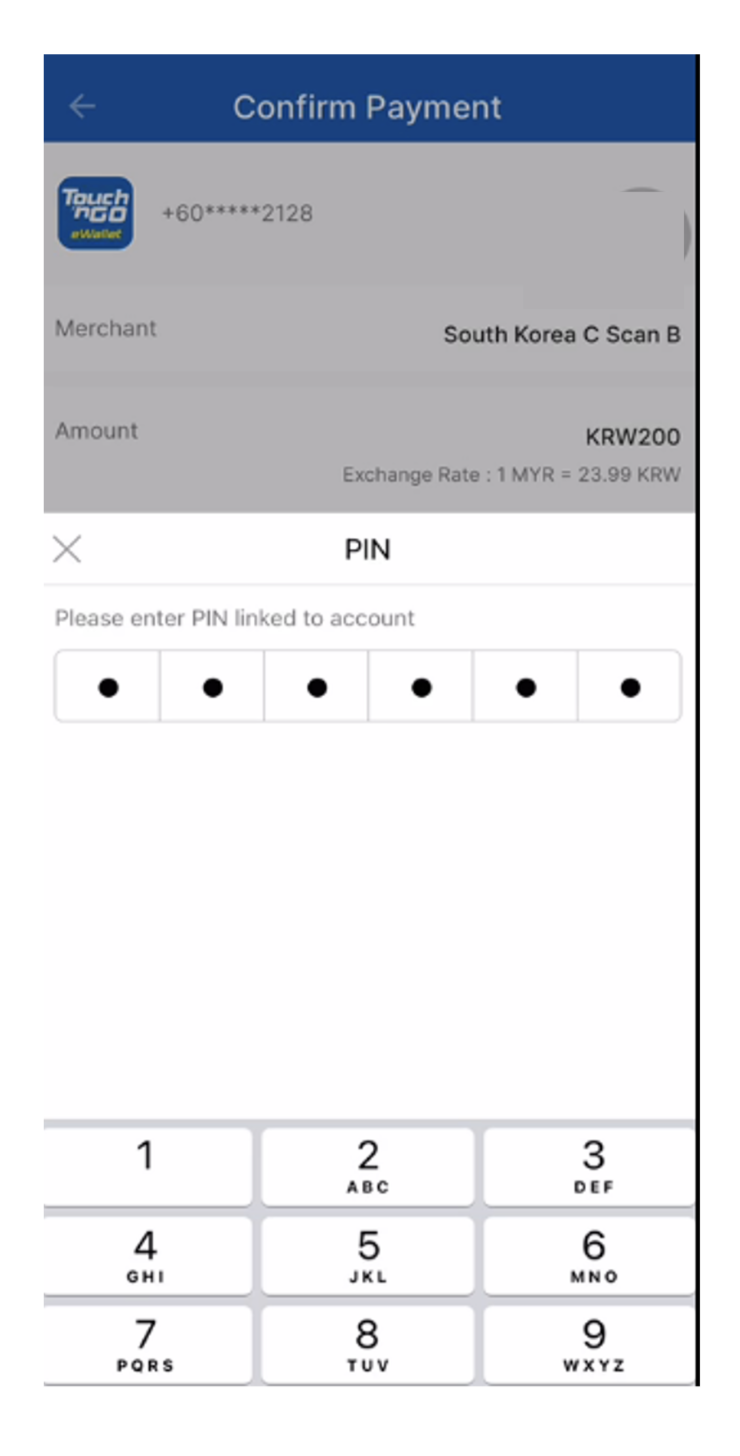Enter digit 7 on the keypad
This screenshot has width=740, height=1456.
(x=147, y=1343)
